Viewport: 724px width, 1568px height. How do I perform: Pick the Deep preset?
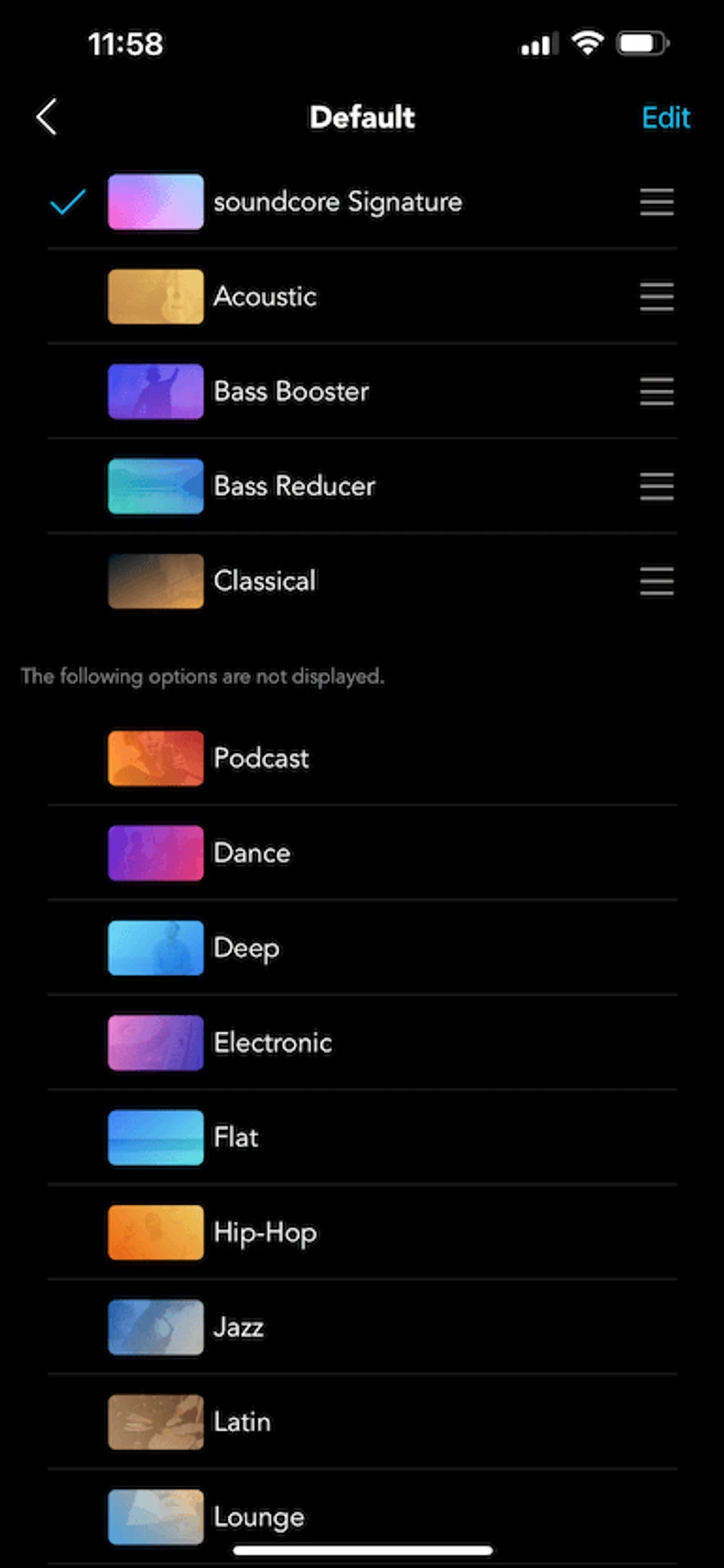[x=246, y=948]
